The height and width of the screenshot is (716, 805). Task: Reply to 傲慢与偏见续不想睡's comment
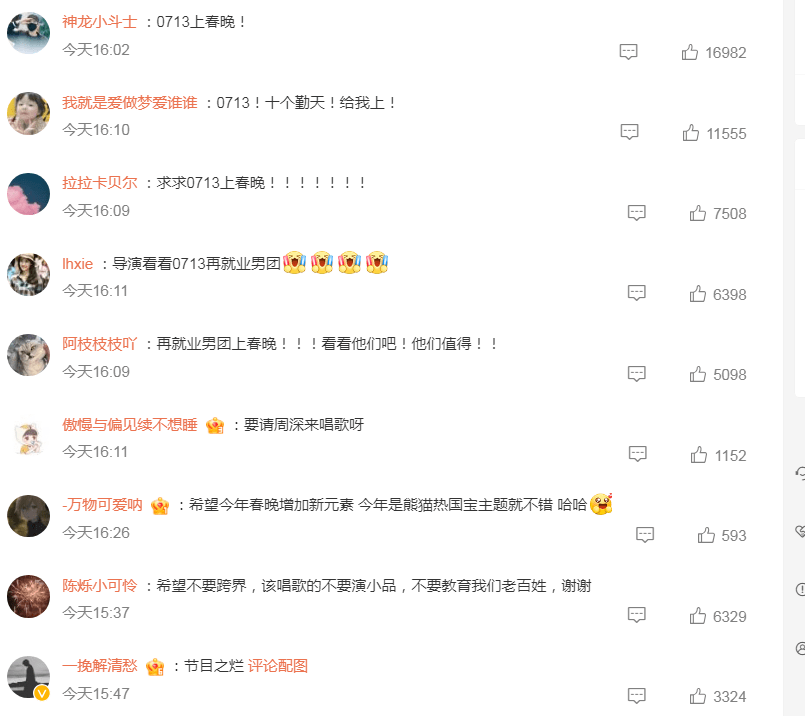pyautogui.click(x=637, y=455)
